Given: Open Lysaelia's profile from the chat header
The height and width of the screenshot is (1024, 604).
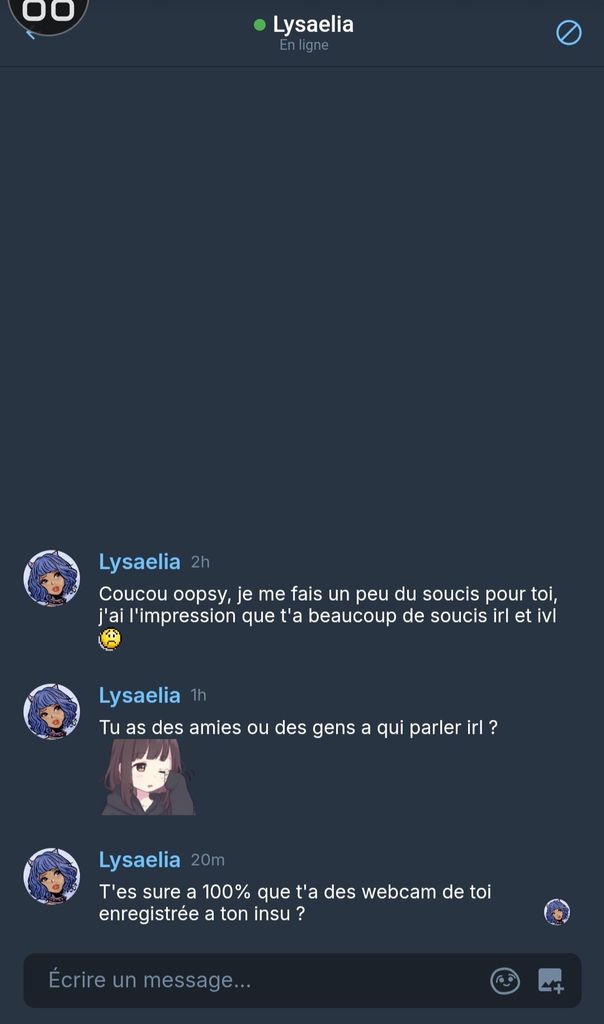Looking at the screenshot, I should 312,25.
